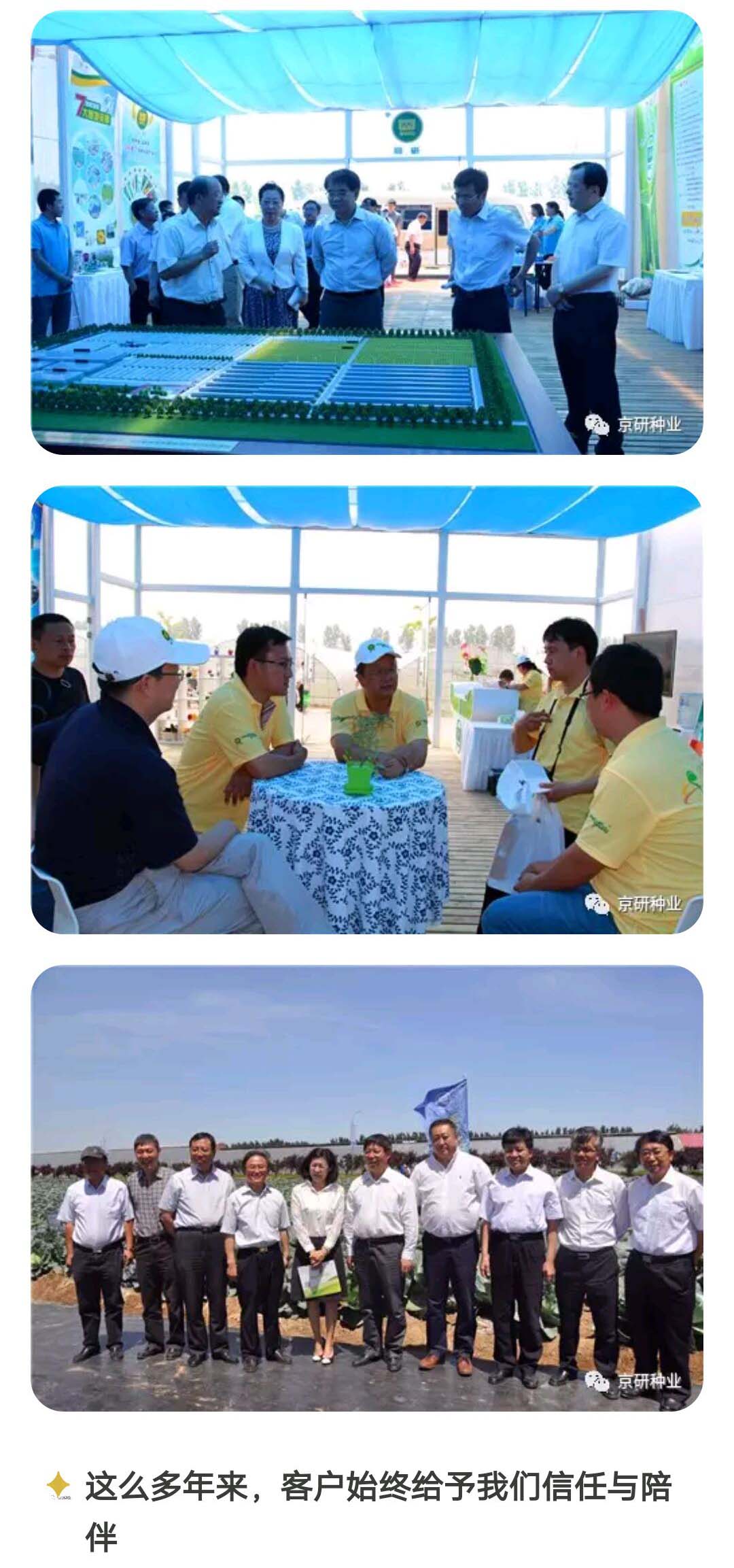This screenshot has width=734, height=1568.
Task: View the photo of yellow-shirted staff at table
Action: 367,709
